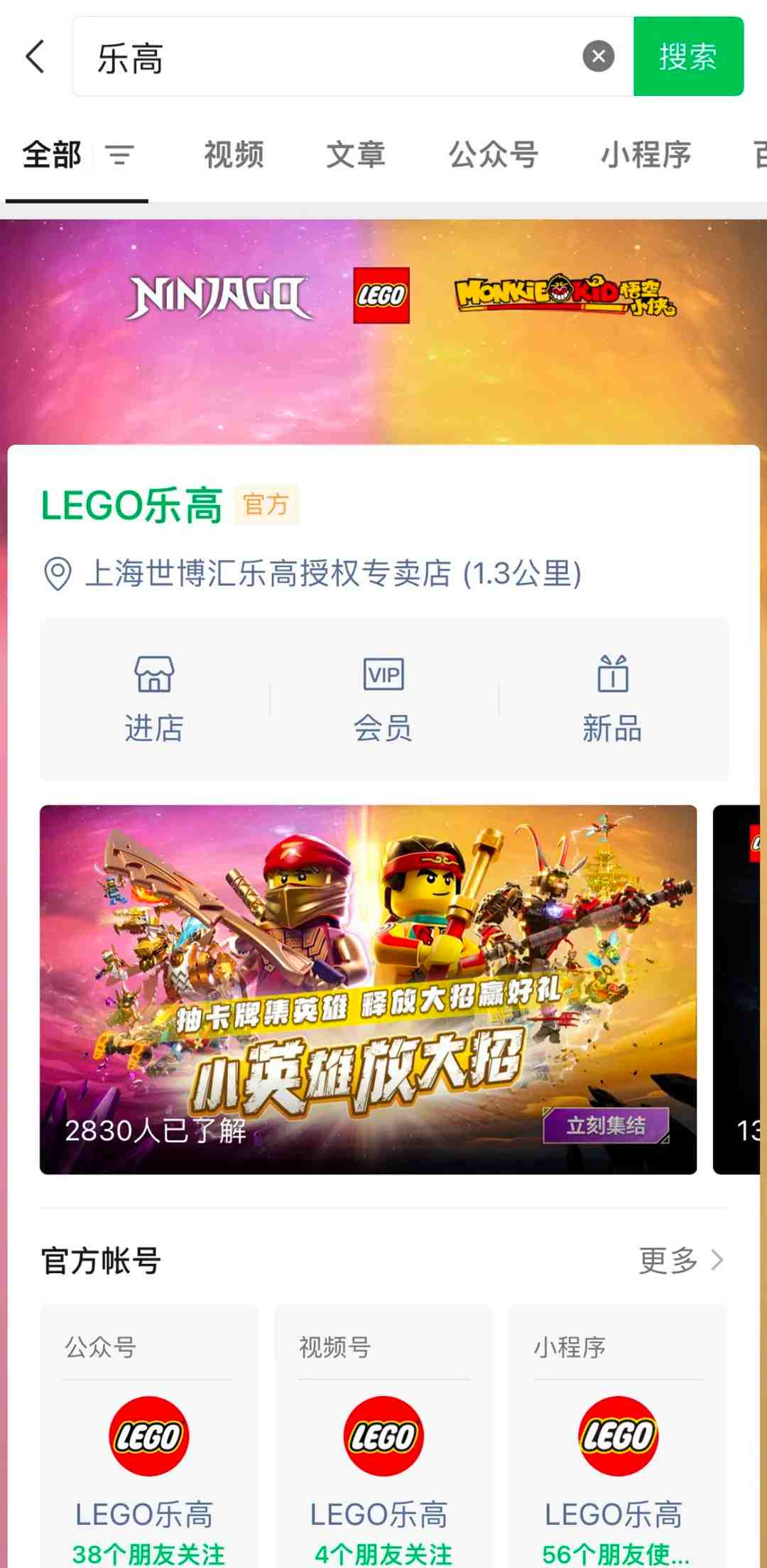The height and width of the screenshot is (1568, 767).
Task: Tap the green 搜索 button
Action: point(687,57)
